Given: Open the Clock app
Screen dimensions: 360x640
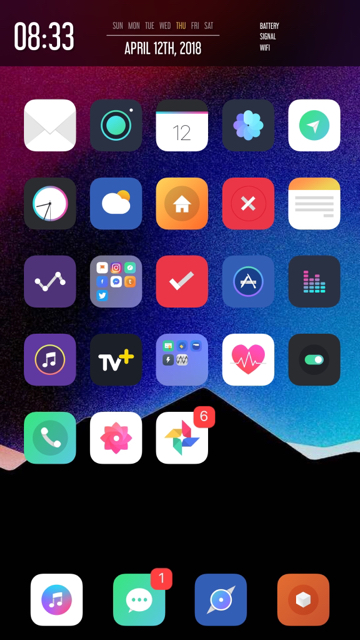Looking at the screenshot, I should [x=50, y=203].
